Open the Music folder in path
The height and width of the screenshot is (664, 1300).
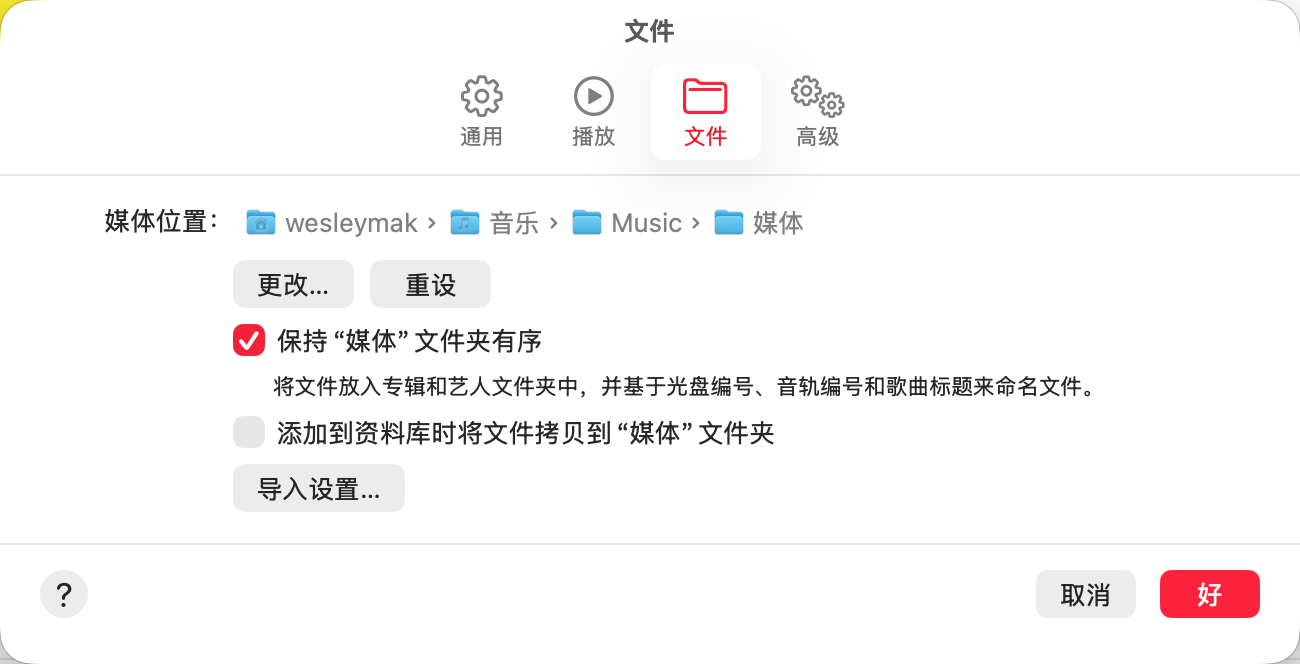point(628,223)
